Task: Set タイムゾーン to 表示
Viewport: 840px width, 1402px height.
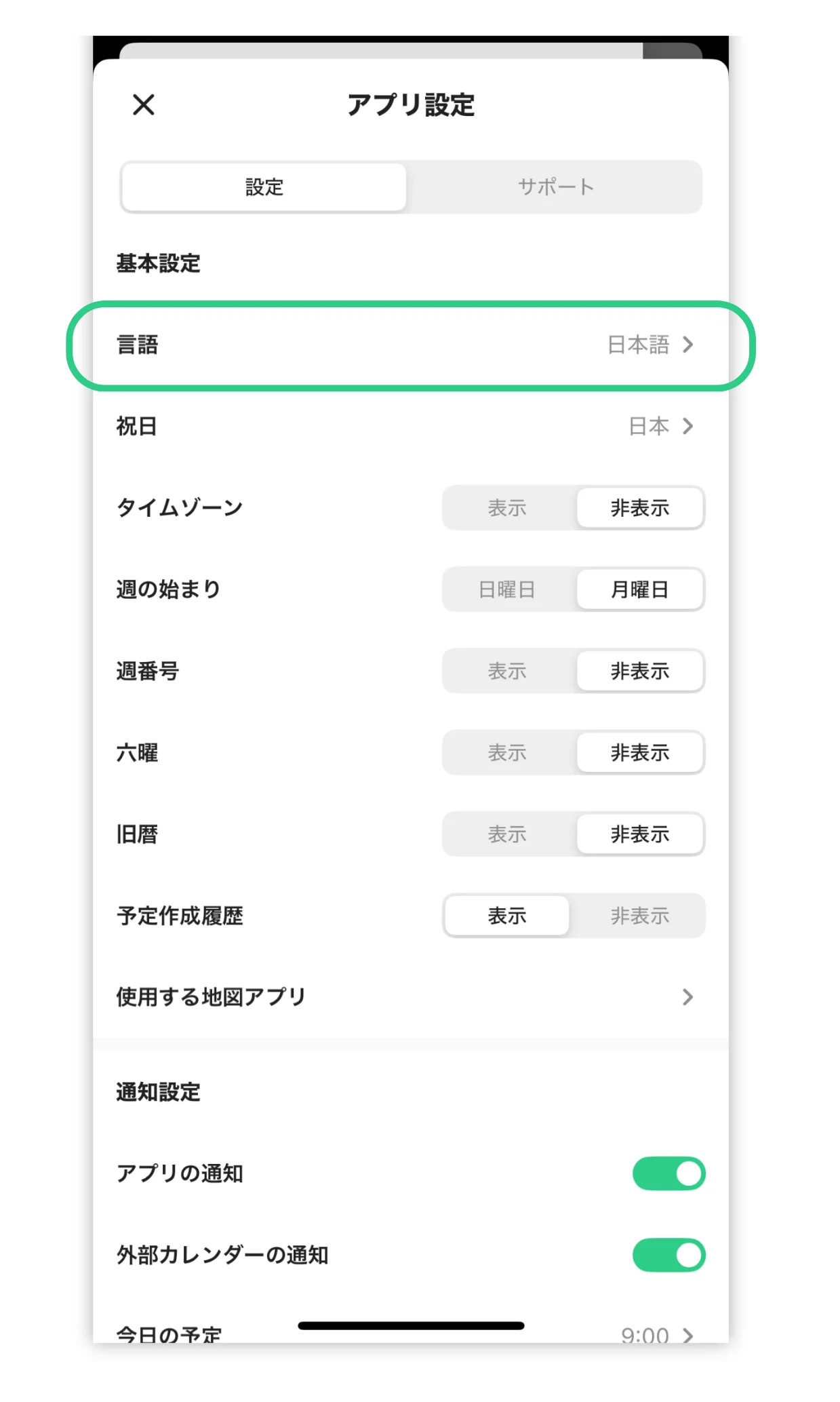Action: pos(507,508)
